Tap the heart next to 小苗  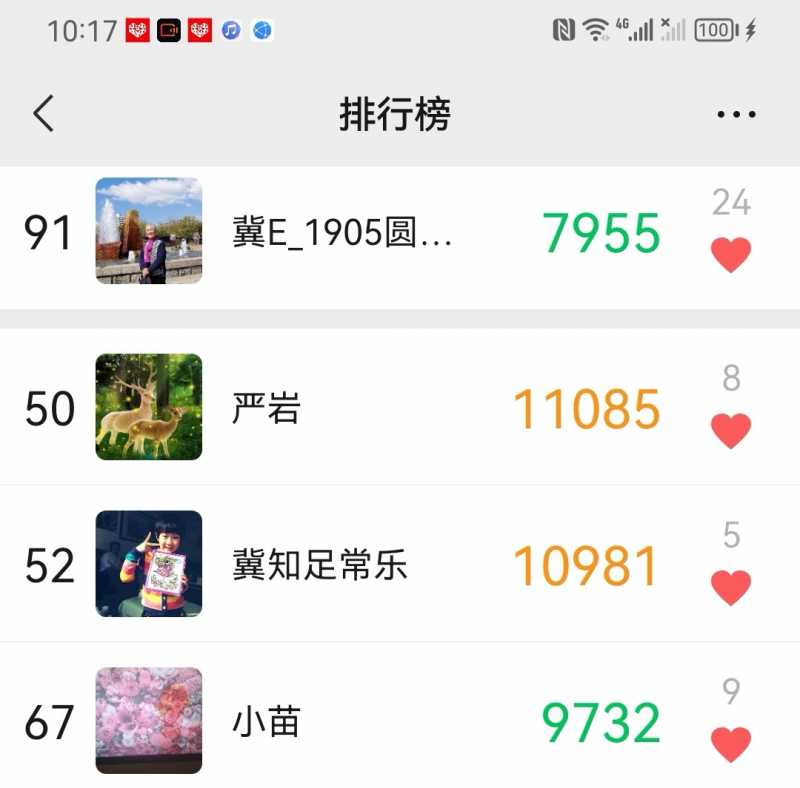[x=731, y=744]
